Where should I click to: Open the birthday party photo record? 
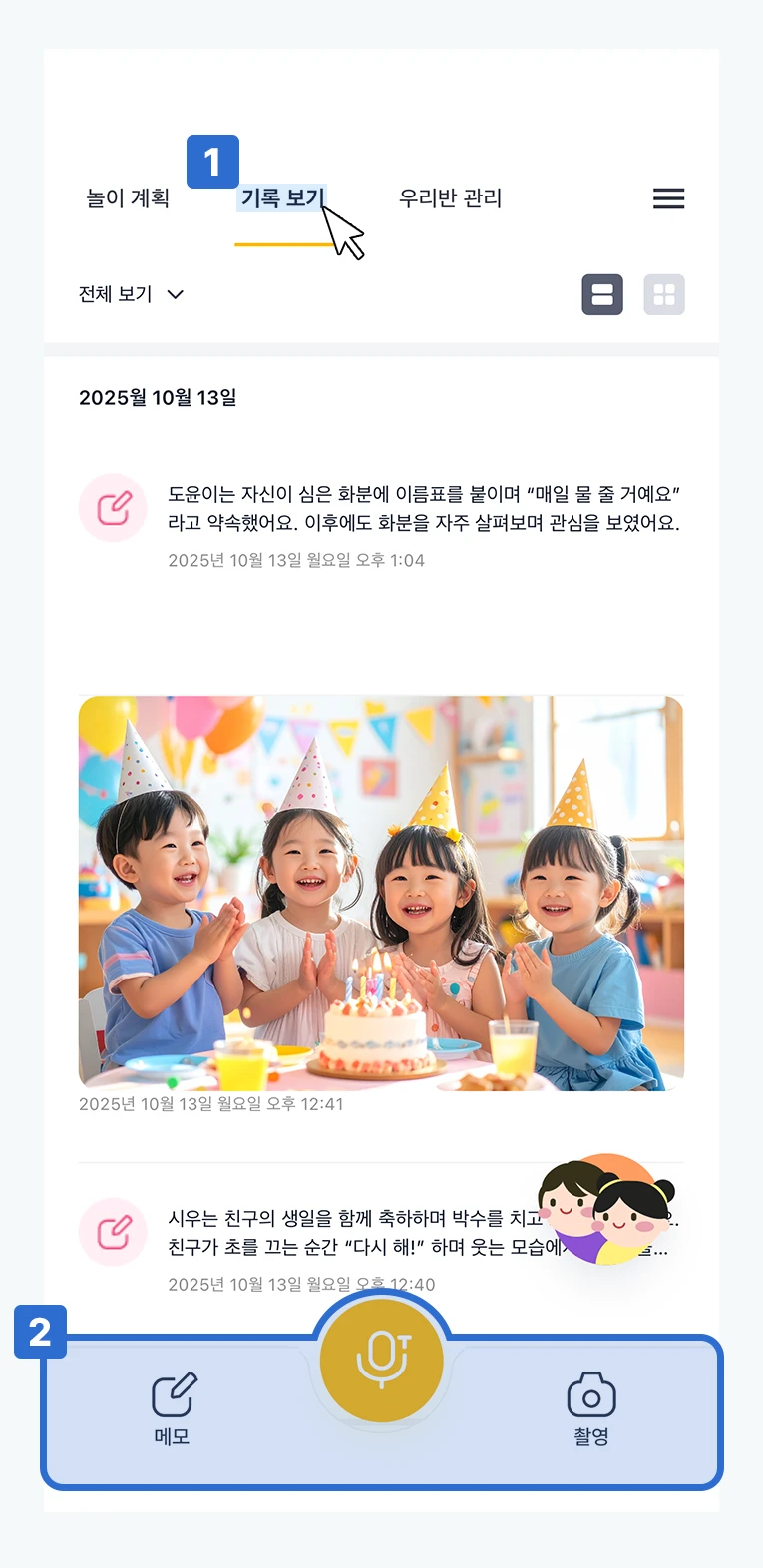[381, 893]
